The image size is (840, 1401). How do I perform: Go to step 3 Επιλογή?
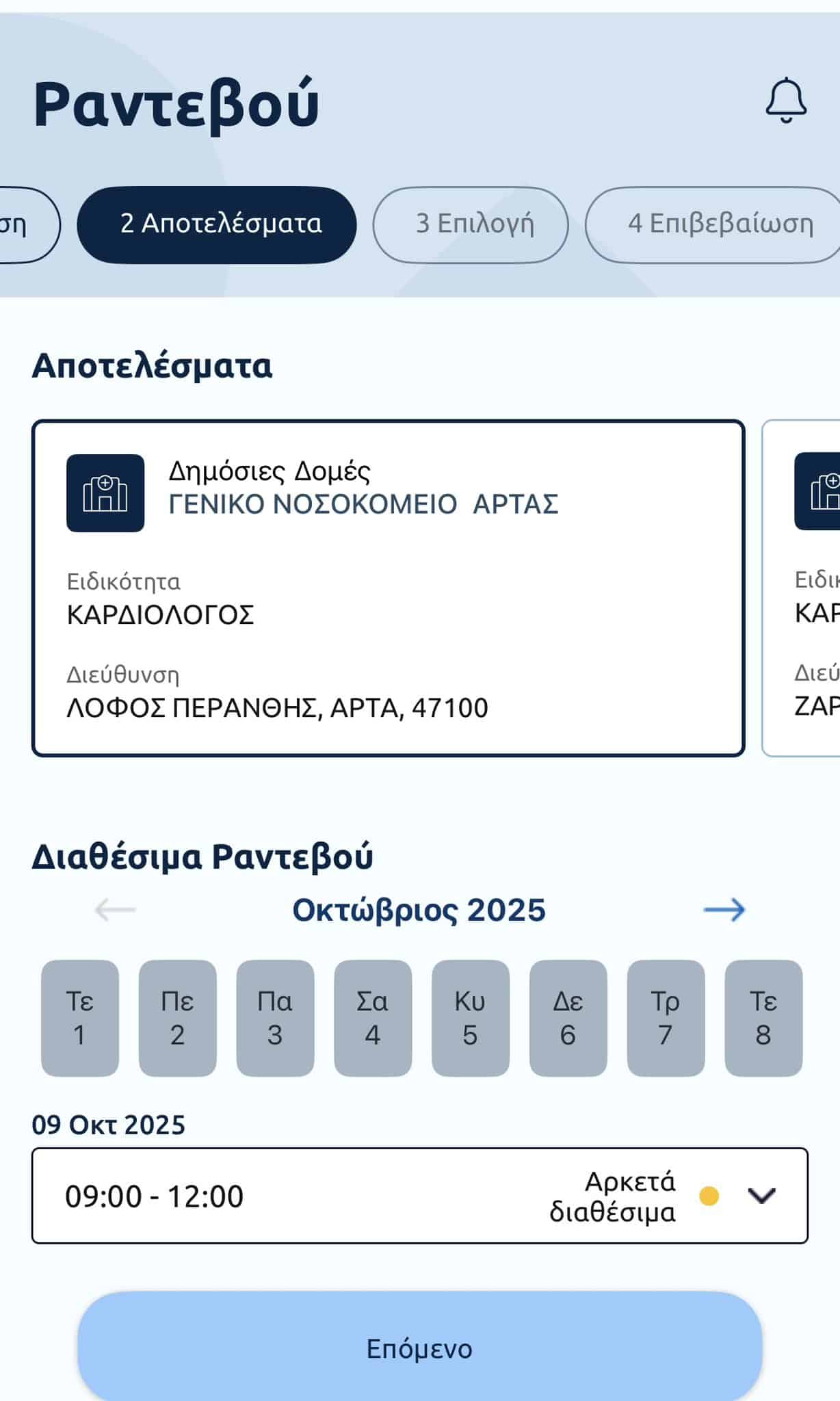(471, 224)
